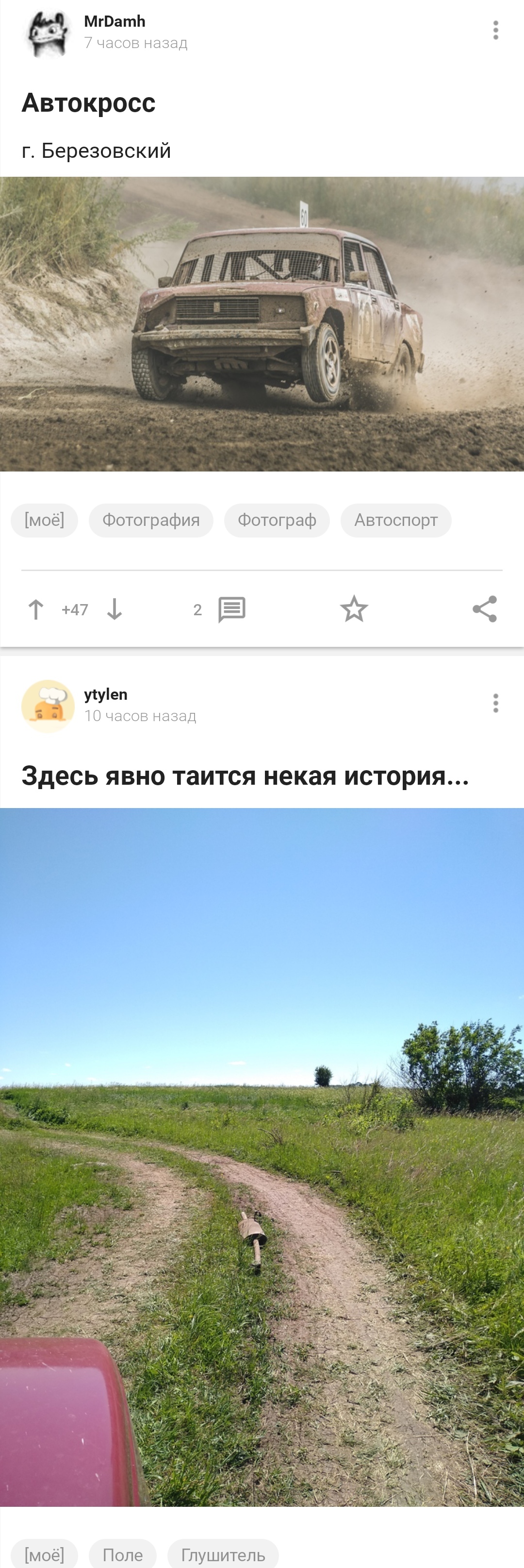Open overflow menu on ytylen's post
524x1568 pixels.
[495, 703]
